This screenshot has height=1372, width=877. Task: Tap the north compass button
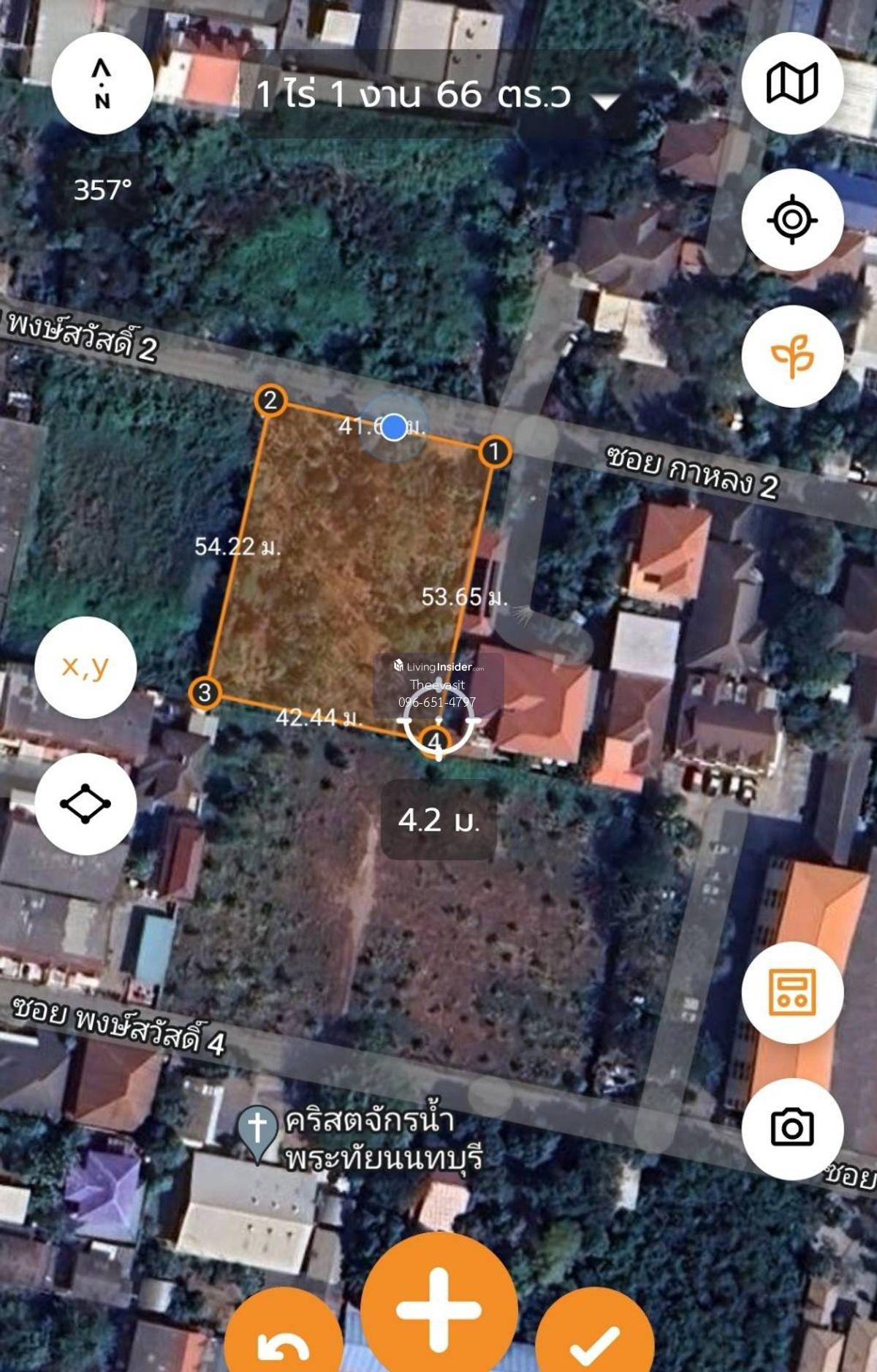[102, 83]
